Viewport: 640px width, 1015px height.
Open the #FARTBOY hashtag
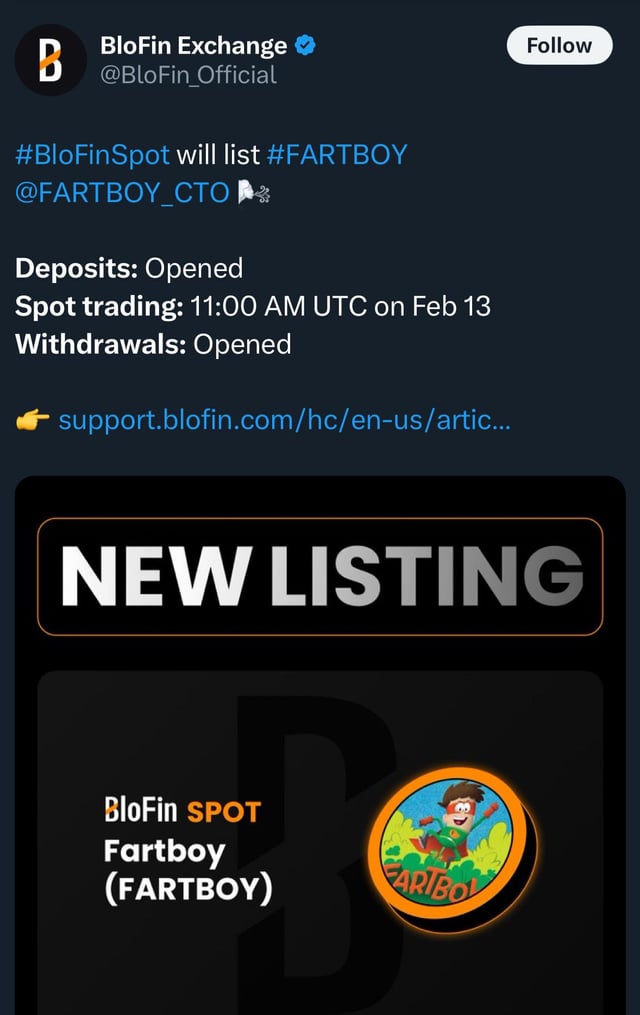coord(337,155)
